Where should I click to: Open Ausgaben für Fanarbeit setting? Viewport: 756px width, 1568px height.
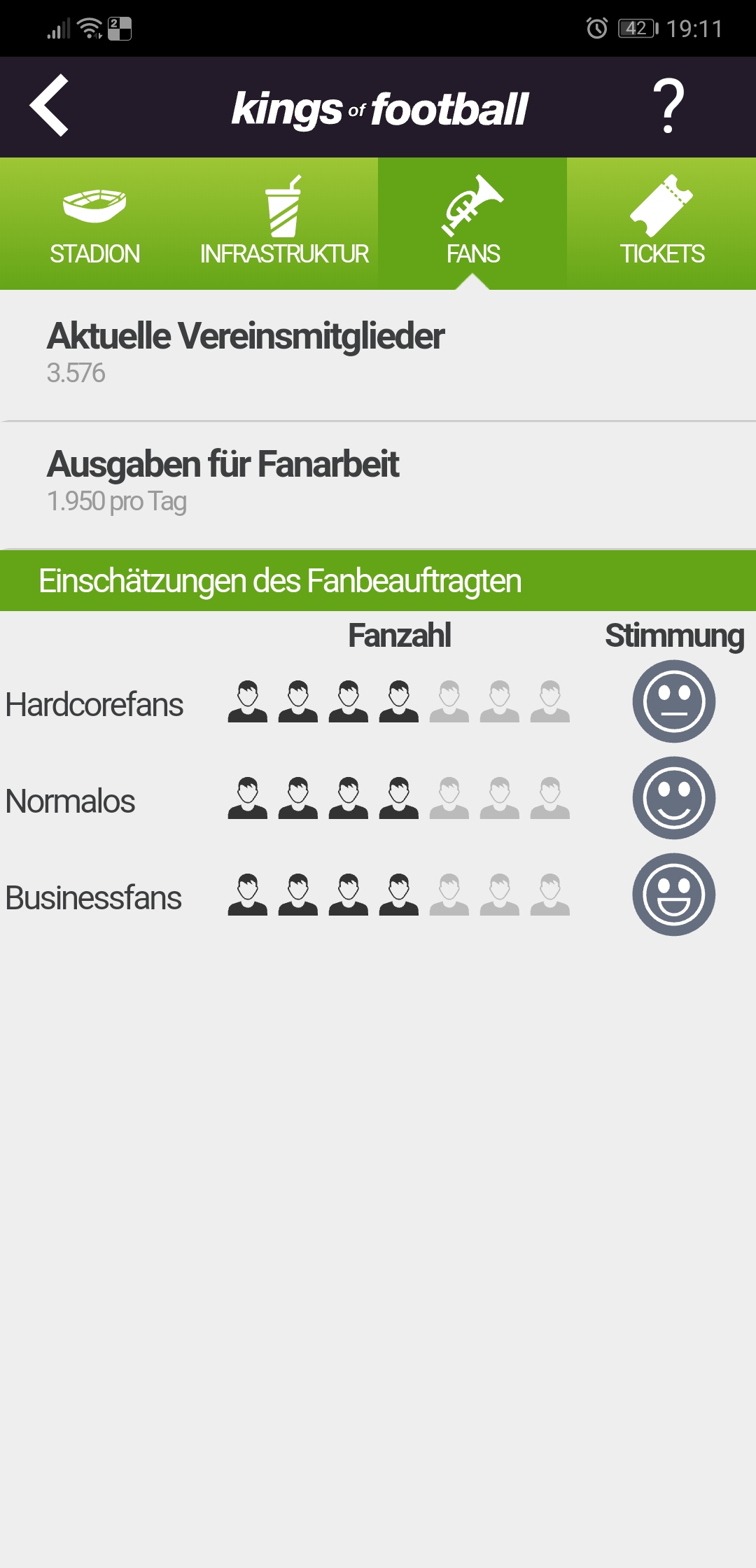click(378, 483)
